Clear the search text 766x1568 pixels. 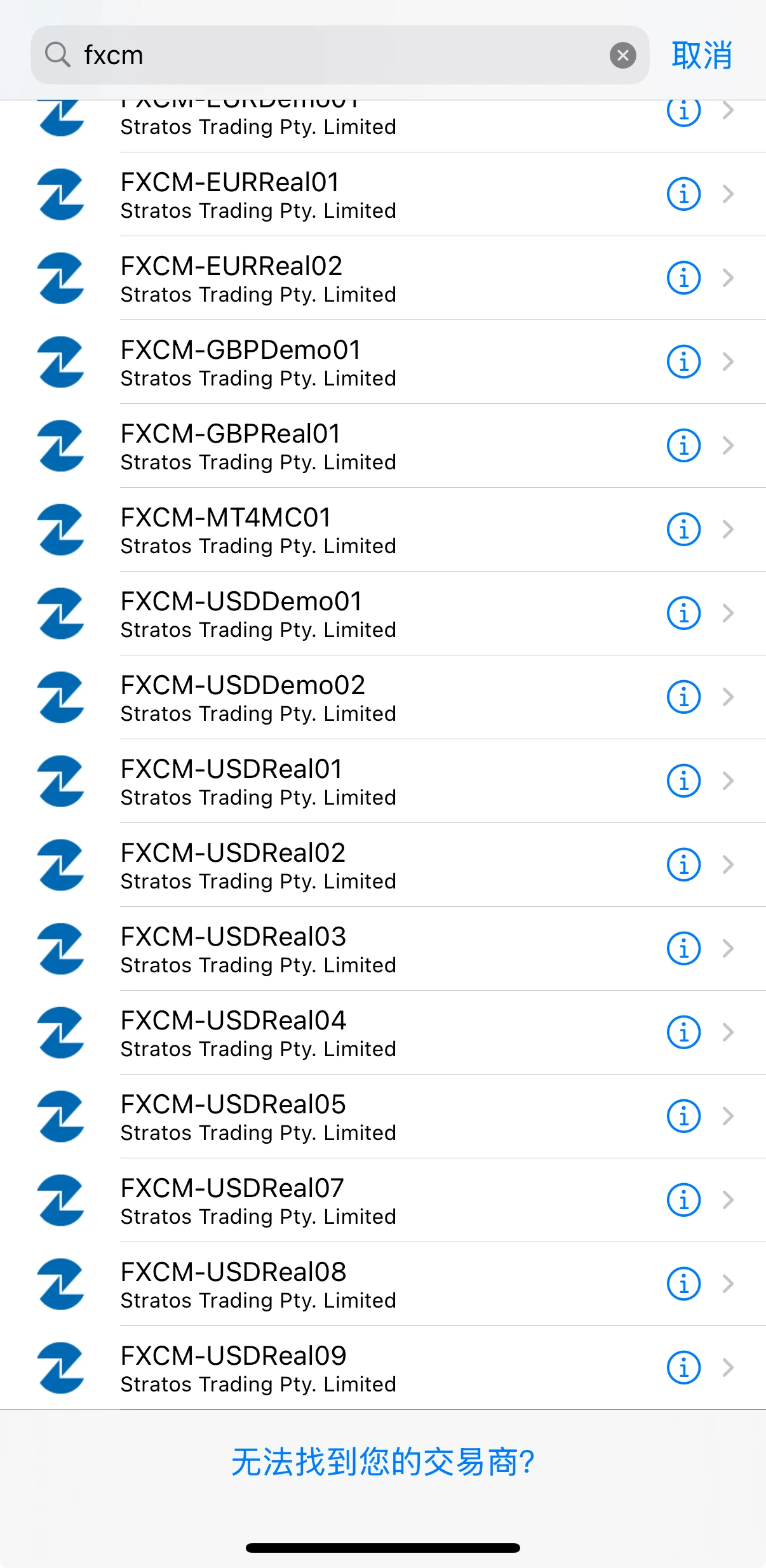coord(622,55)
